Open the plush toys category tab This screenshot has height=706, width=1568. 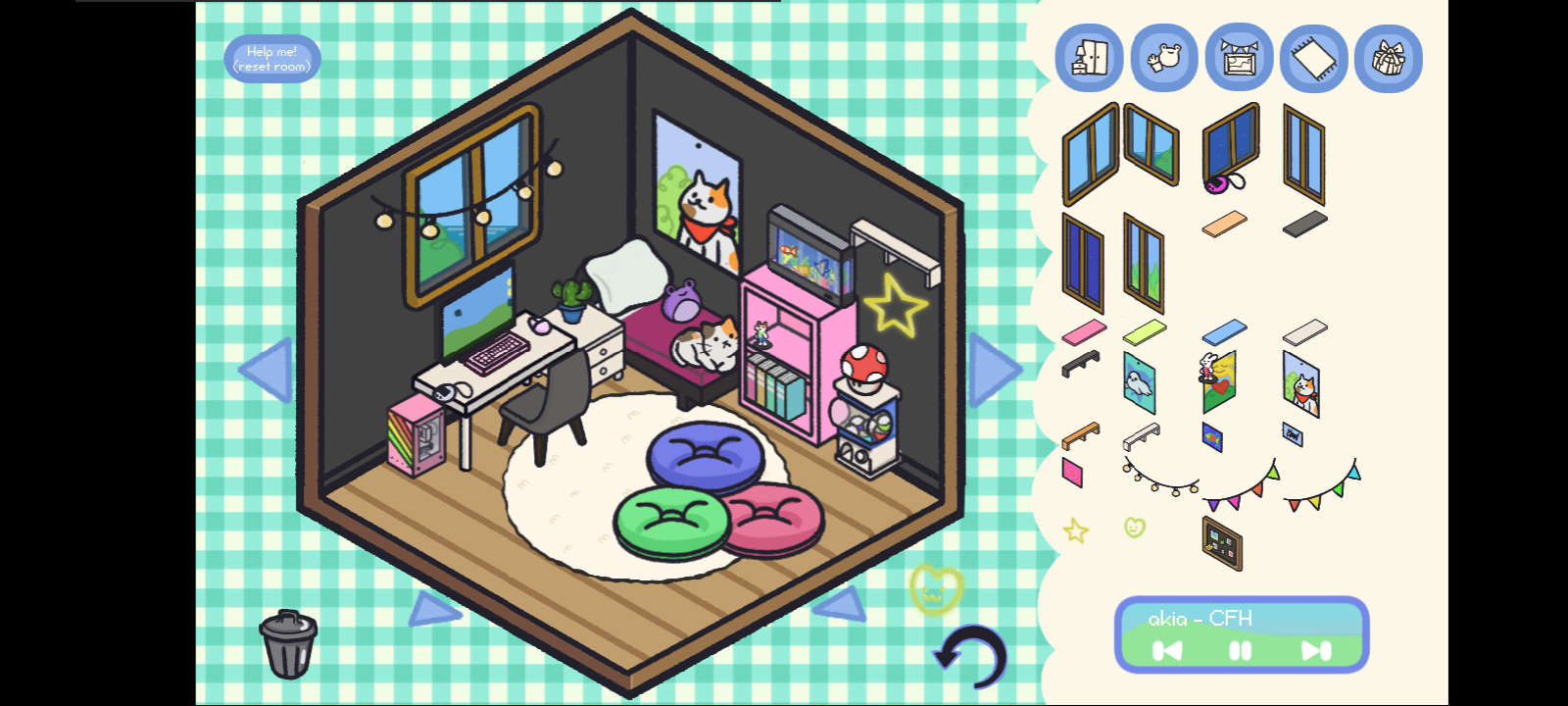(1164, 59)
